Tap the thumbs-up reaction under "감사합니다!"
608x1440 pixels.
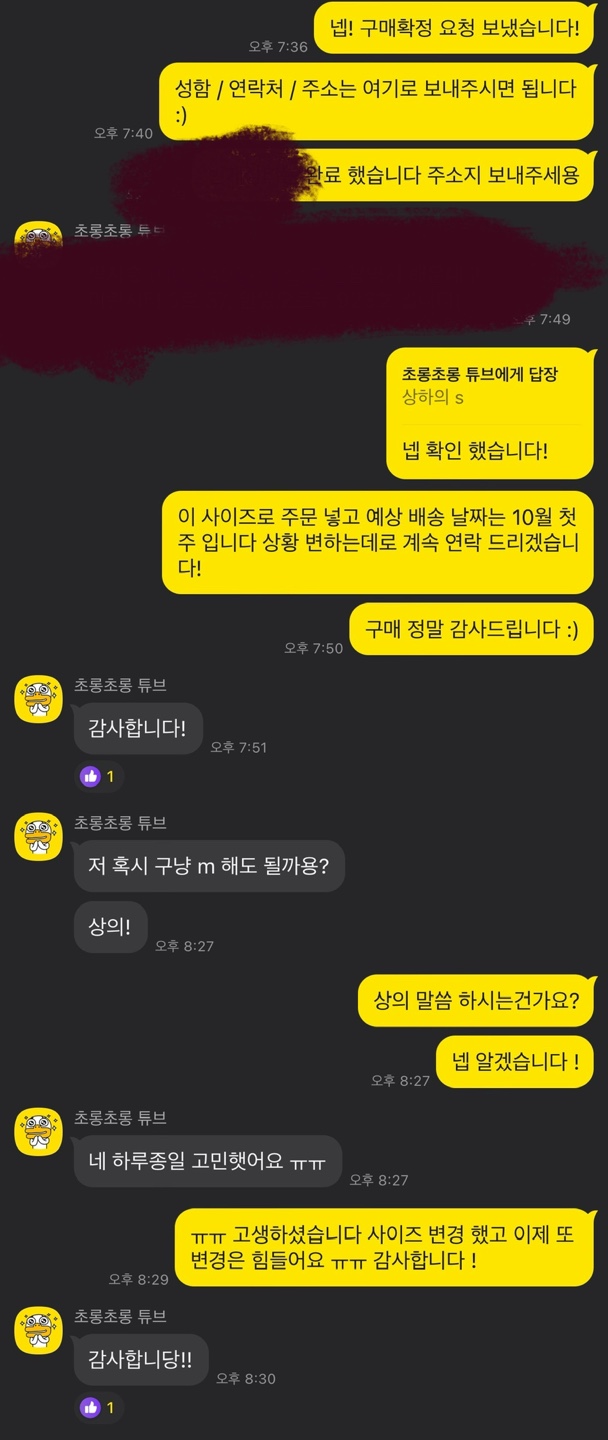click(100, 776)
